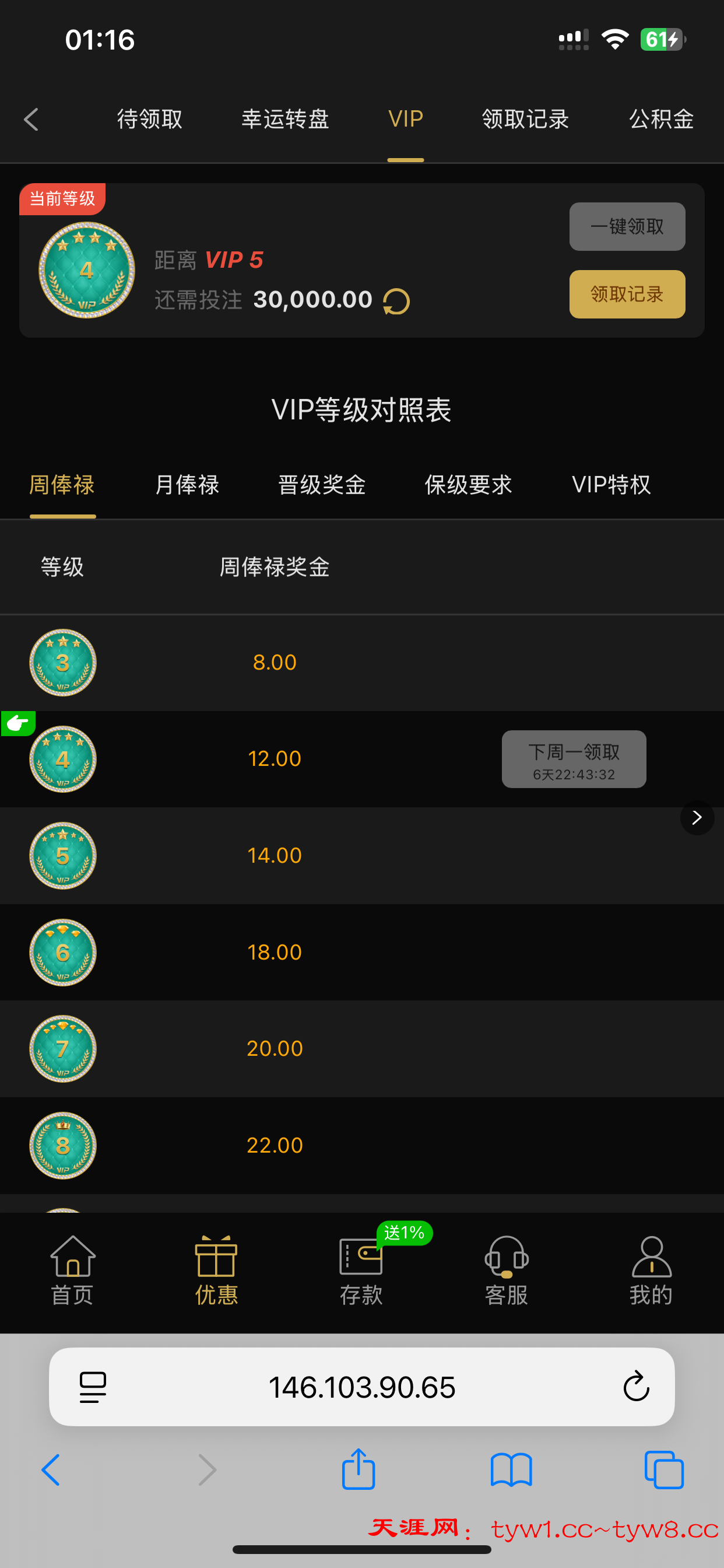
Task: Open the 幸运转盘 tab
Action: coord(285,120)
